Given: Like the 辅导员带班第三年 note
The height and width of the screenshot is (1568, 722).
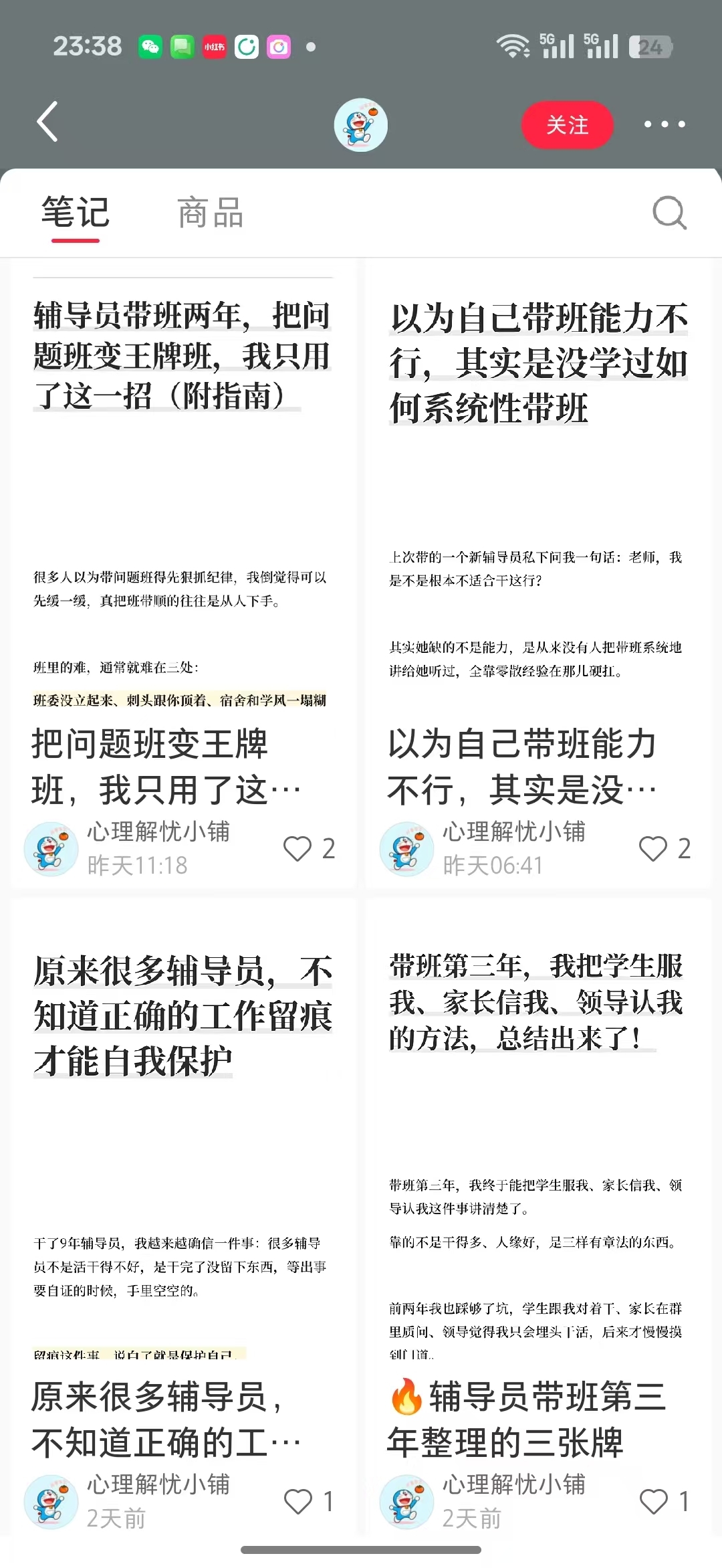Looking at the screenshot, I should 653,1502.
